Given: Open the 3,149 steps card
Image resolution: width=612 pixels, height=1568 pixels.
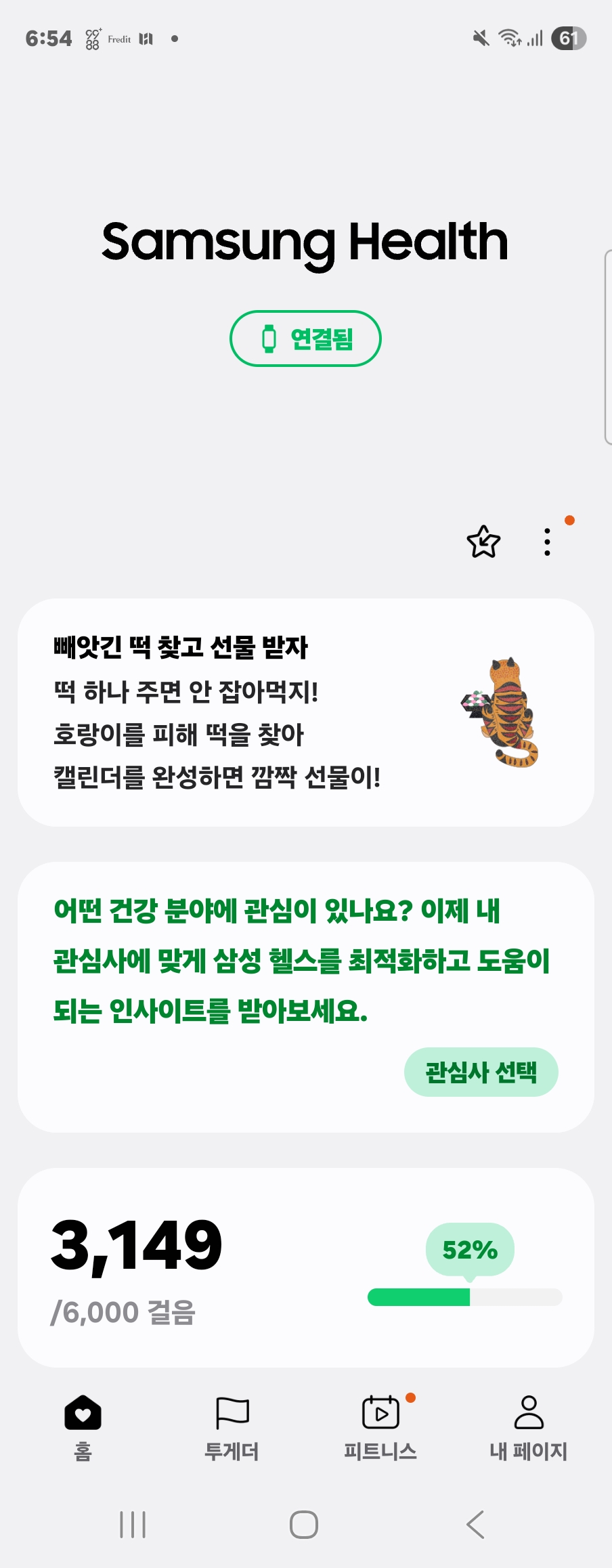Looking at the screenshot, I should pyautogui.click(x=305, y=1267).
